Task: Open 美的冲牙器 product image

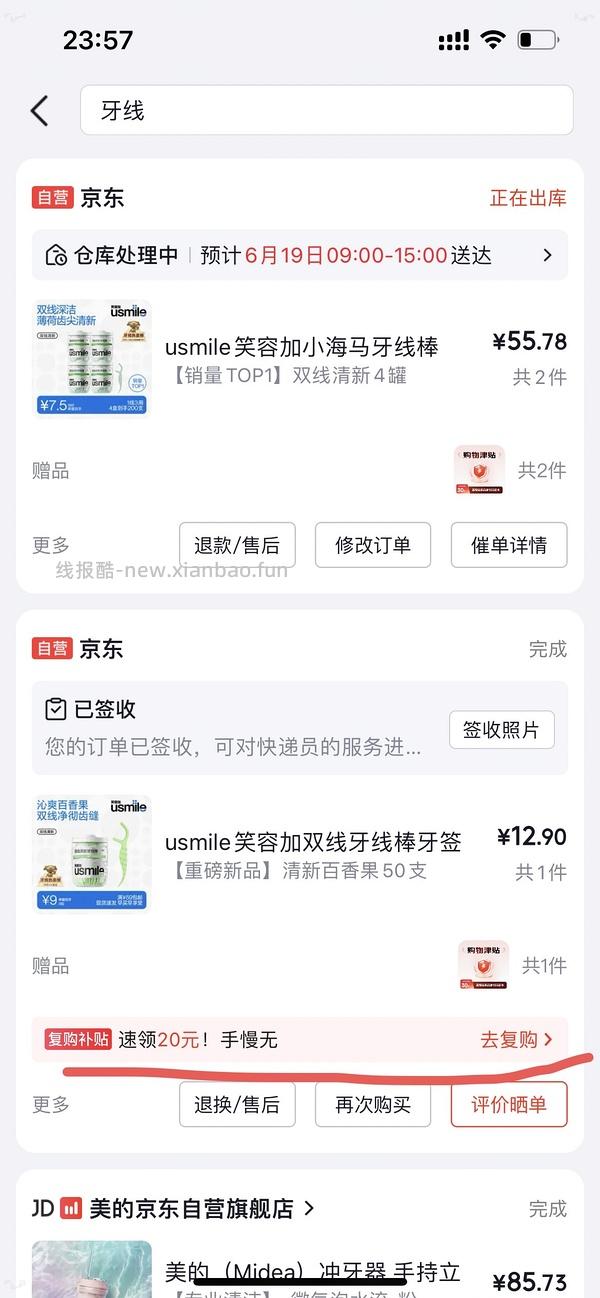Action: (92, 1269)
